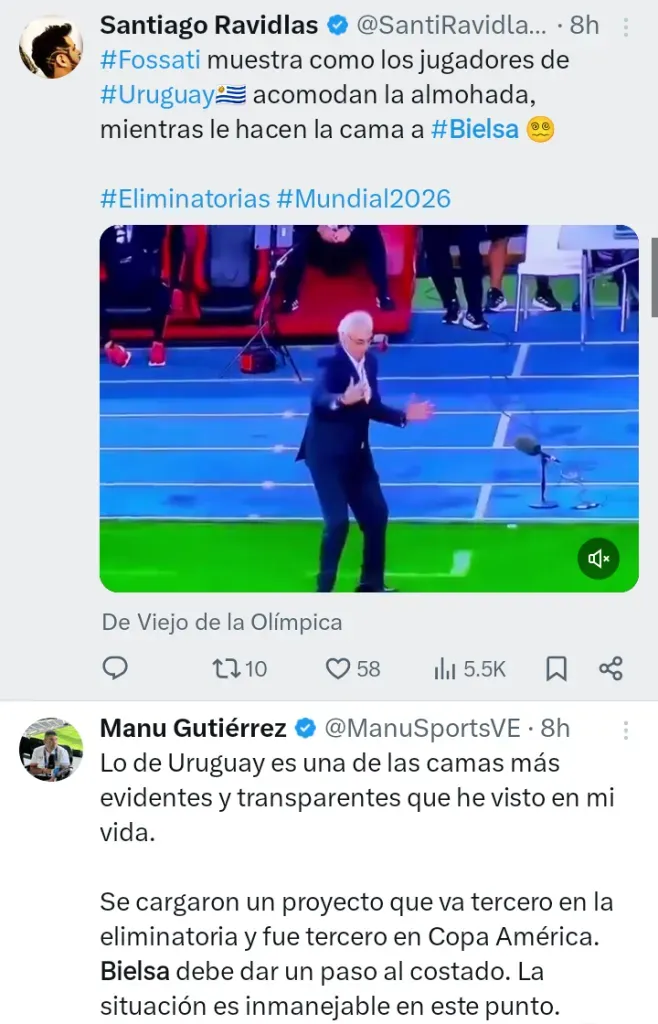Open the #Mundial2026 hashtag
658x1024 pixels.
(x=364, y=198)
